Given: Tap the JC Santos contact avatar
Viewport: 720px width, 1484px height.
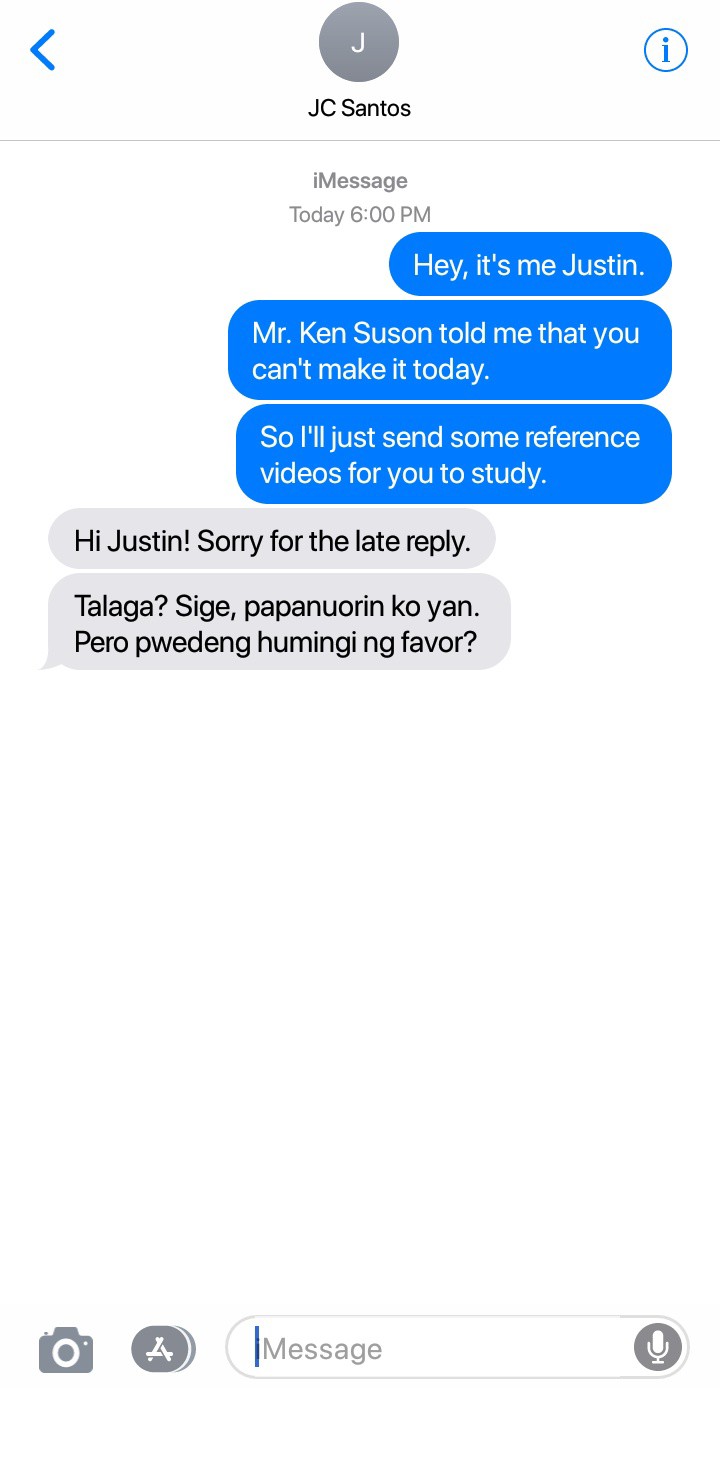Looking at the screenshot, I should point(359,43).
